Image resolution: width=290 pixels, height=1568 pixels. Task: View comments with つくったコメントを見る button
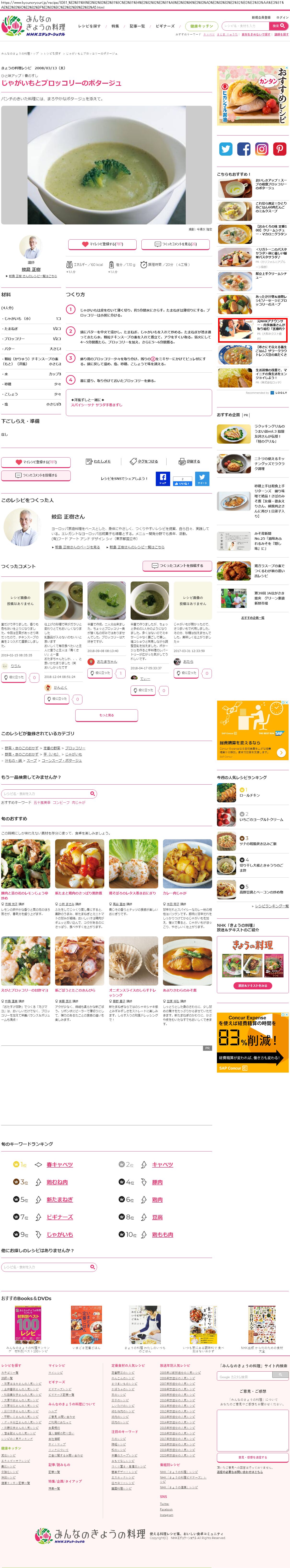click(x=176, y=244)
